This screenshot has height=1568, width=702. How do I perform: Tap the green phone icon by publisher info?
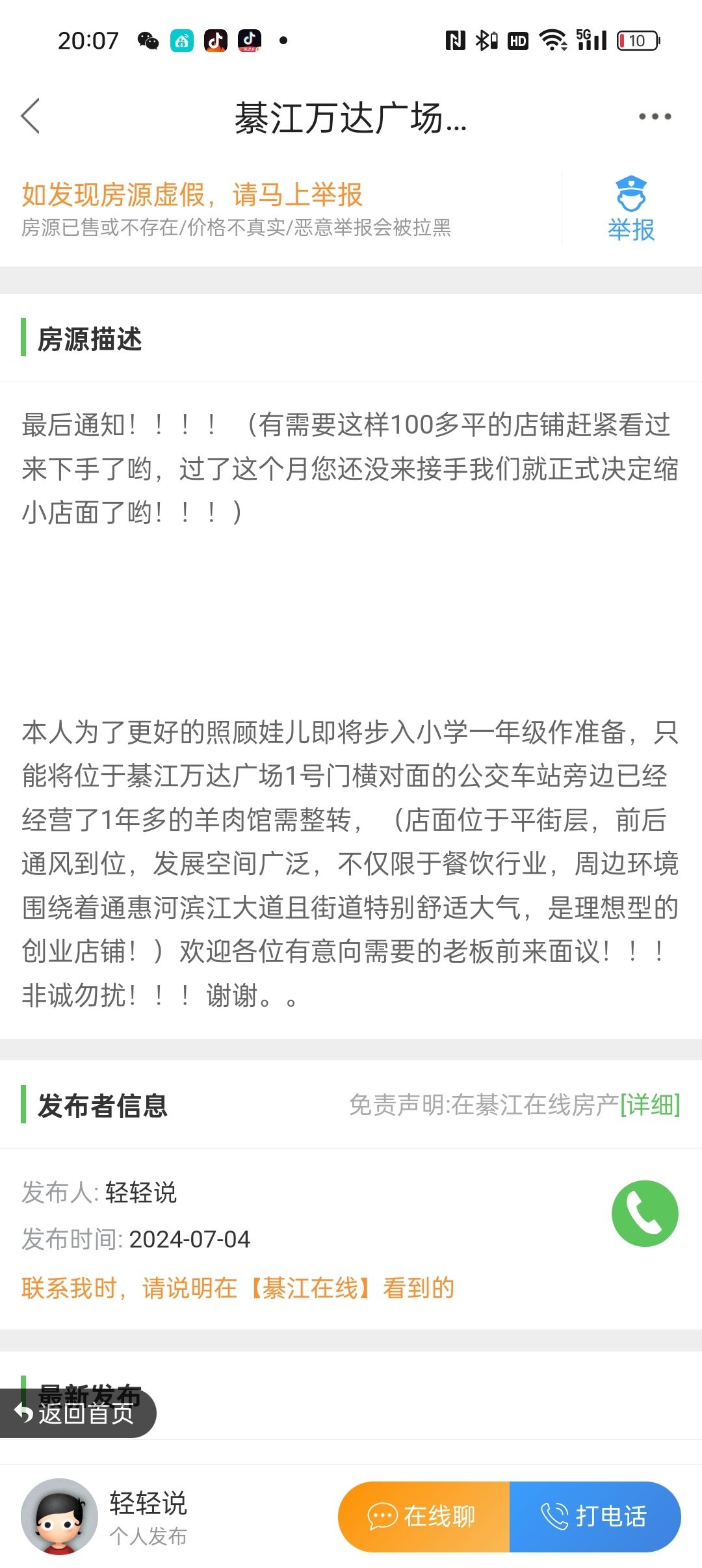[x=645, y=1214]
